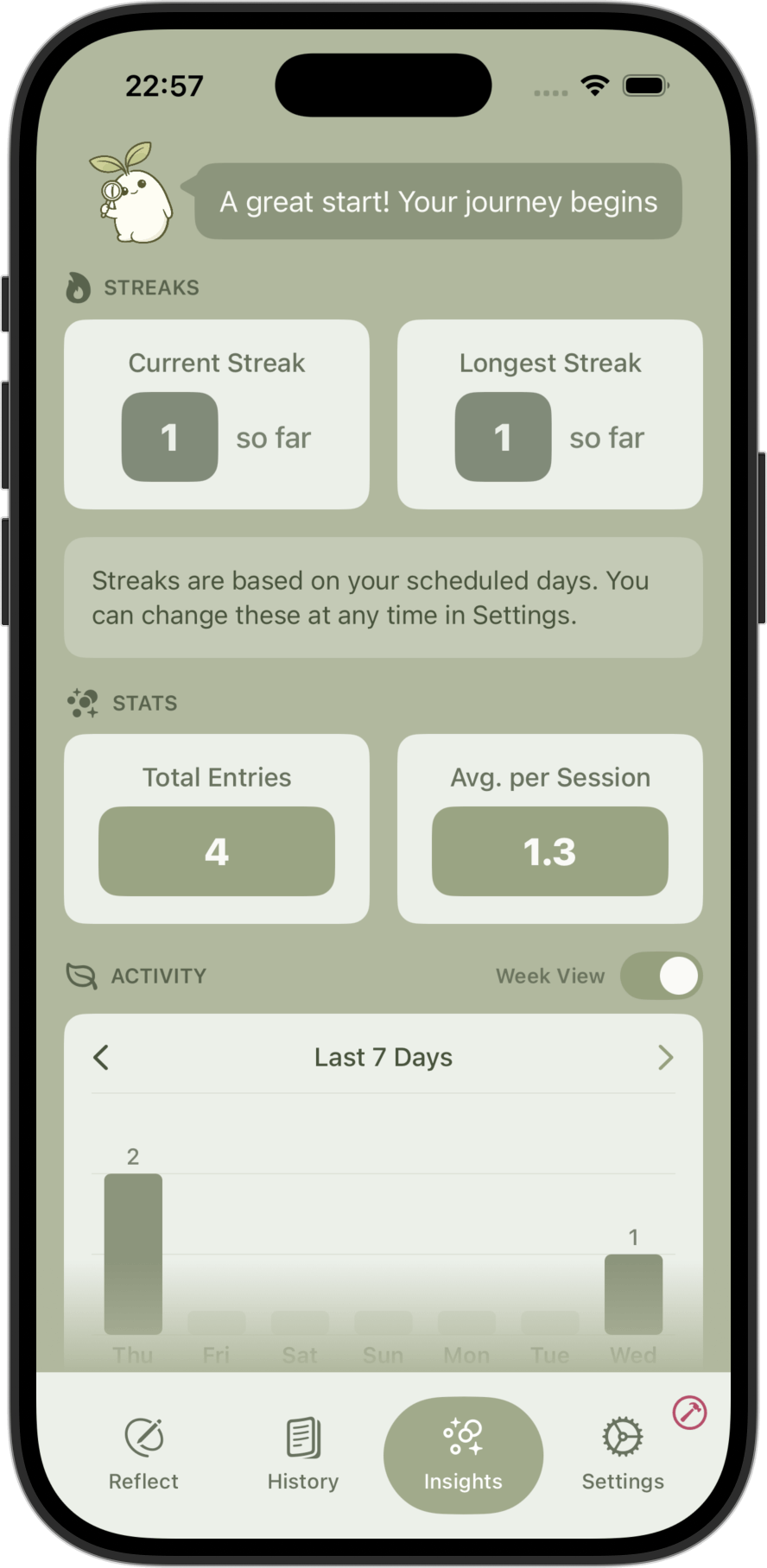Advance to the next activity period
Screen dimensions: 767x1568
(664, 1057)
